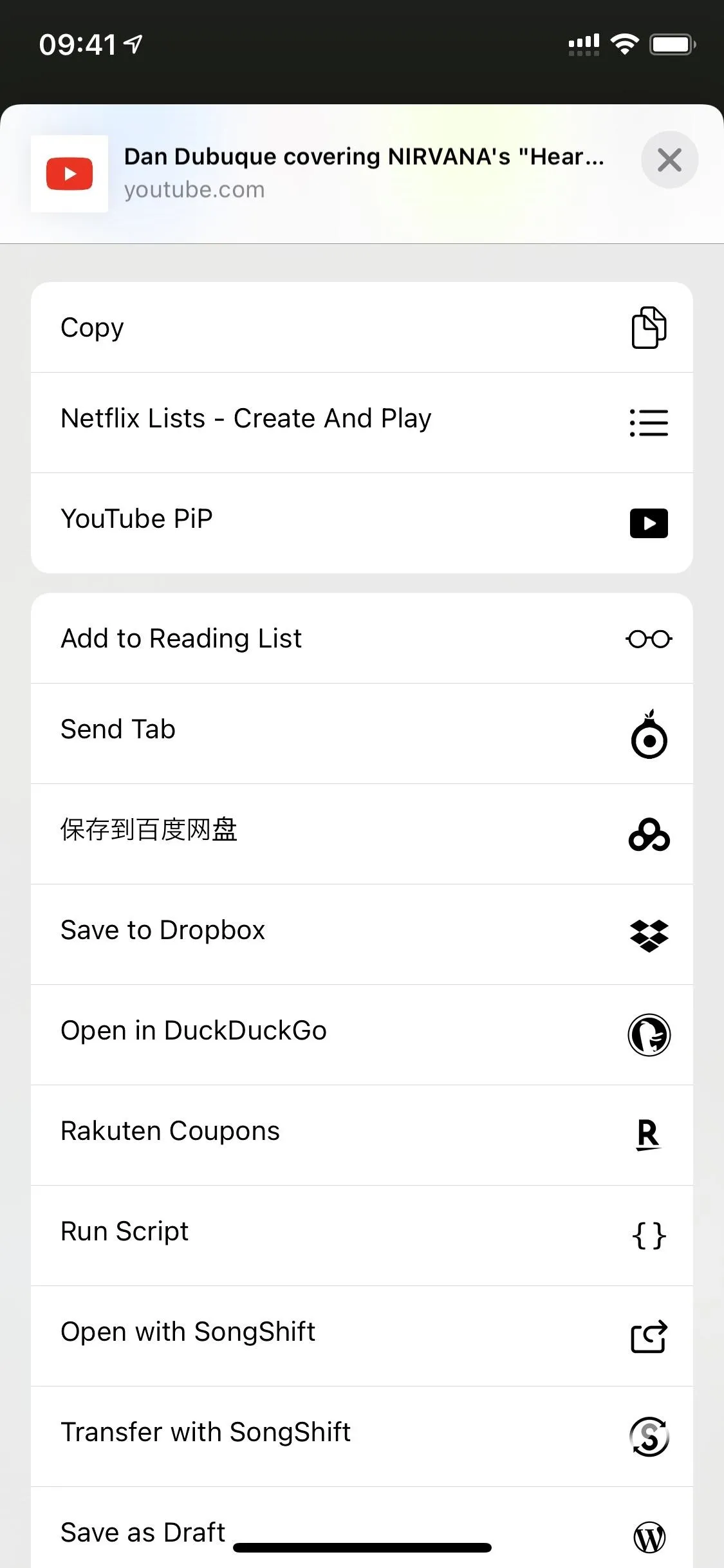Tap Run Script action
Viewport: 724px width, 1568px height.
tap(362, 1235)
